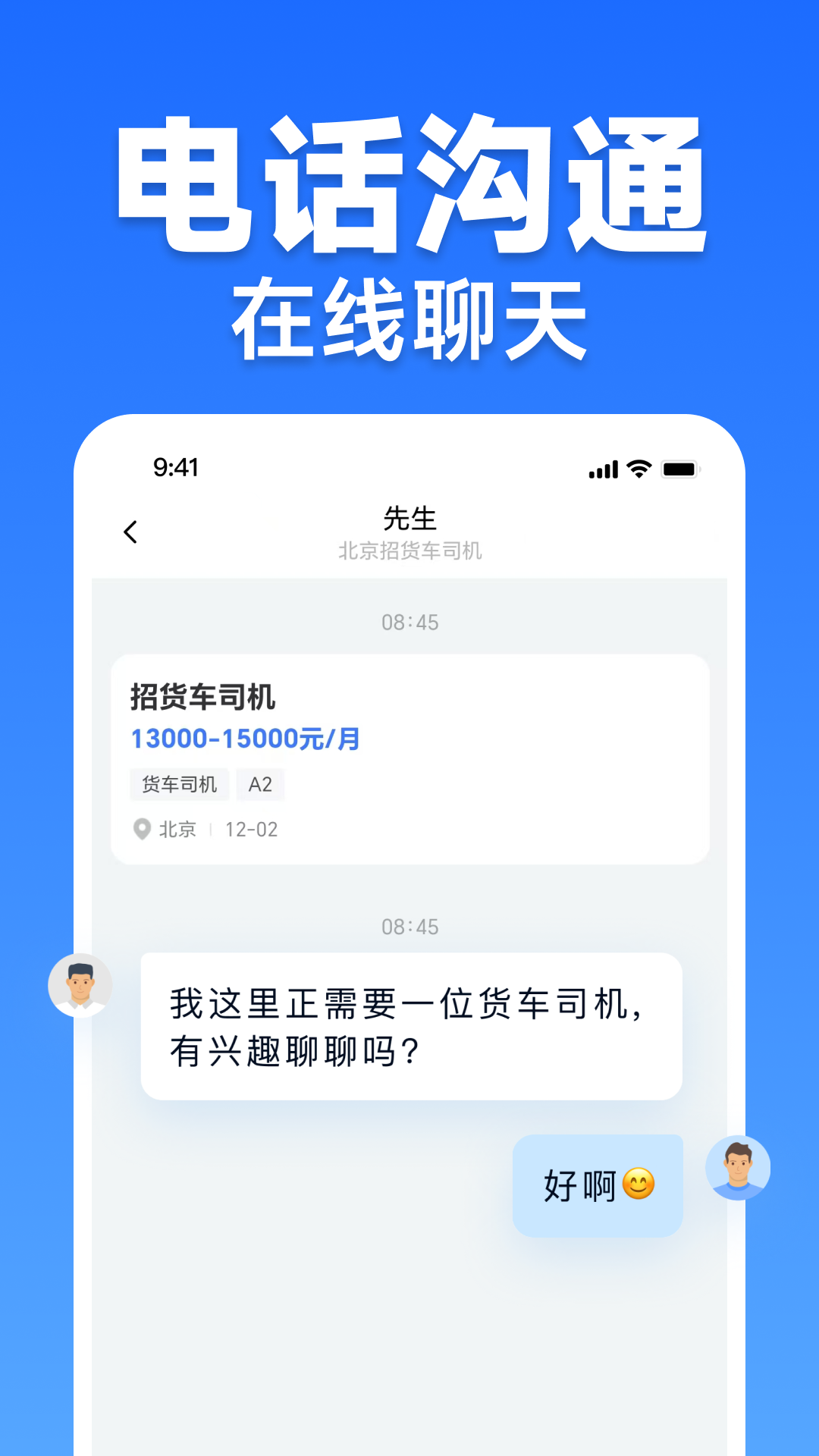The height and width of the screenshot is (1456, 819).
Task: Open the salary range 13000-15000元/月
Action: (243, 739)
